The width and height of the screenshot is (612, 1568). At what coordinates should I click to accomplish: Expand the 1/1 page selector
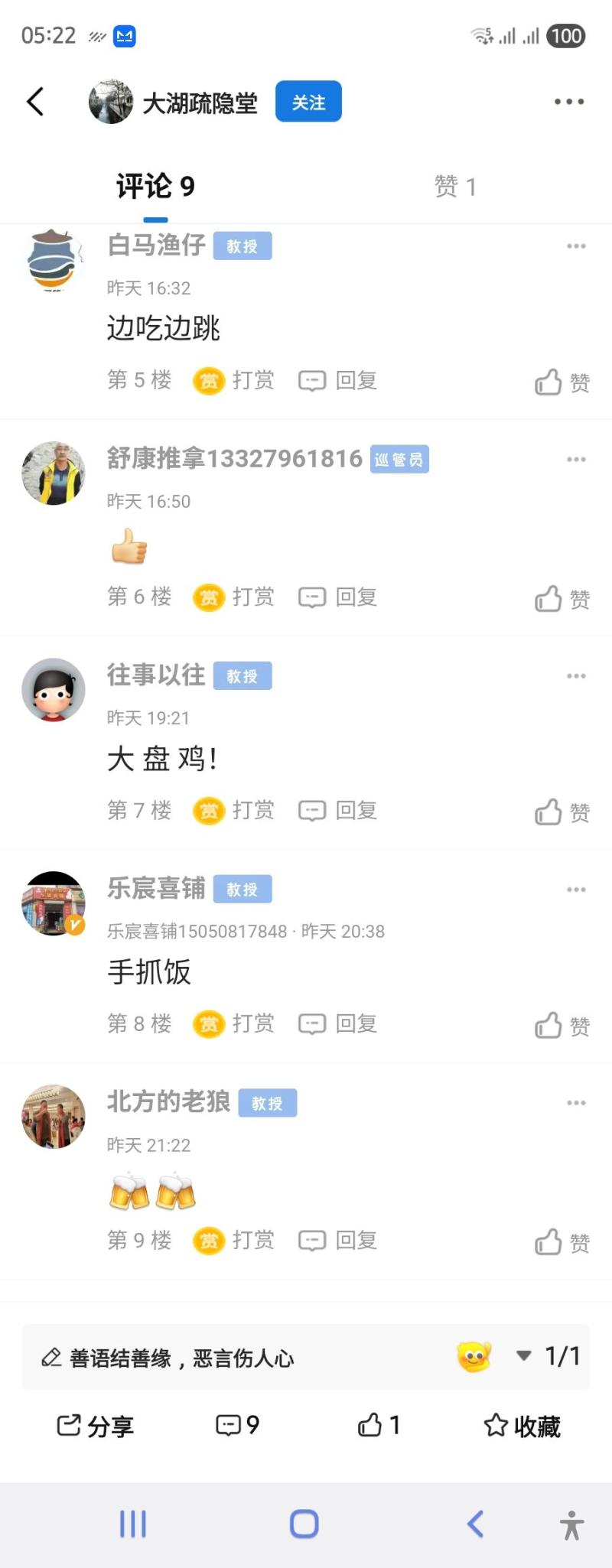549,1356
